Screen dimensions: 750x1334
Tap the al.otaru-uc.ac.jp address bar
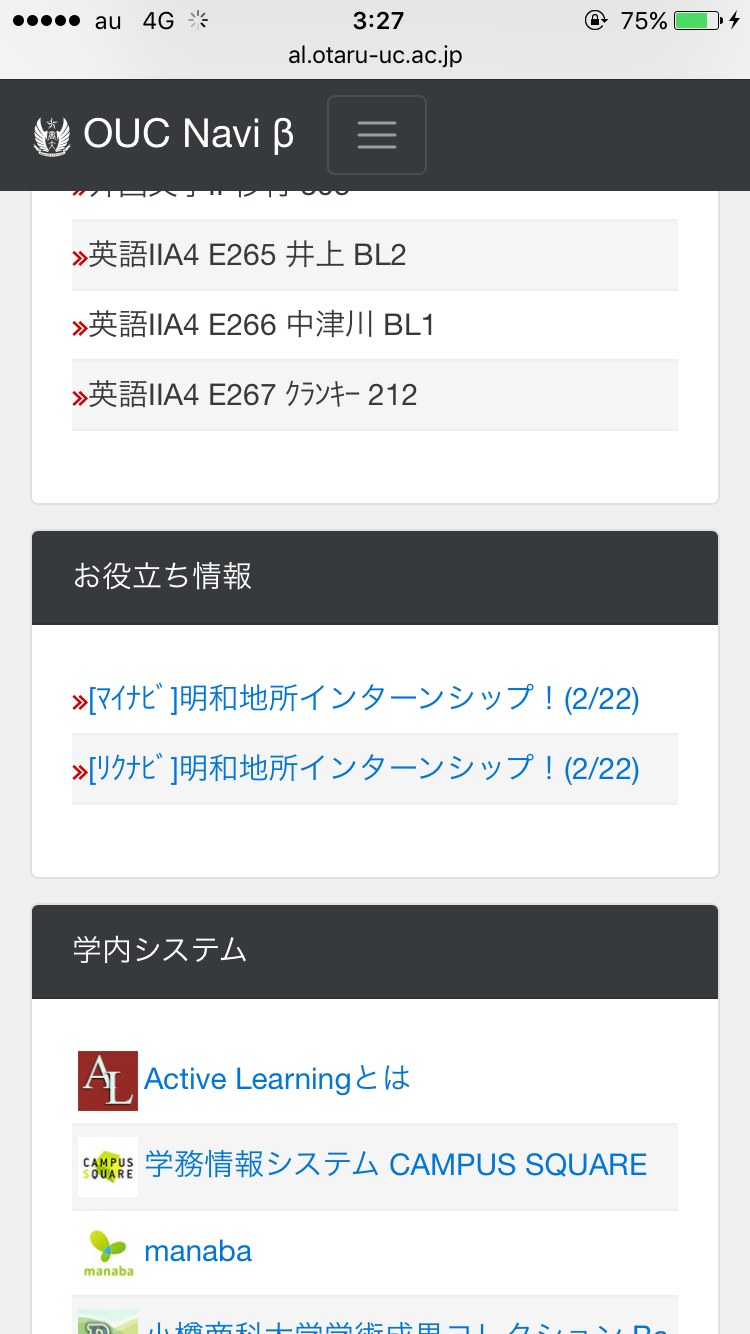[x=375, y=55]
